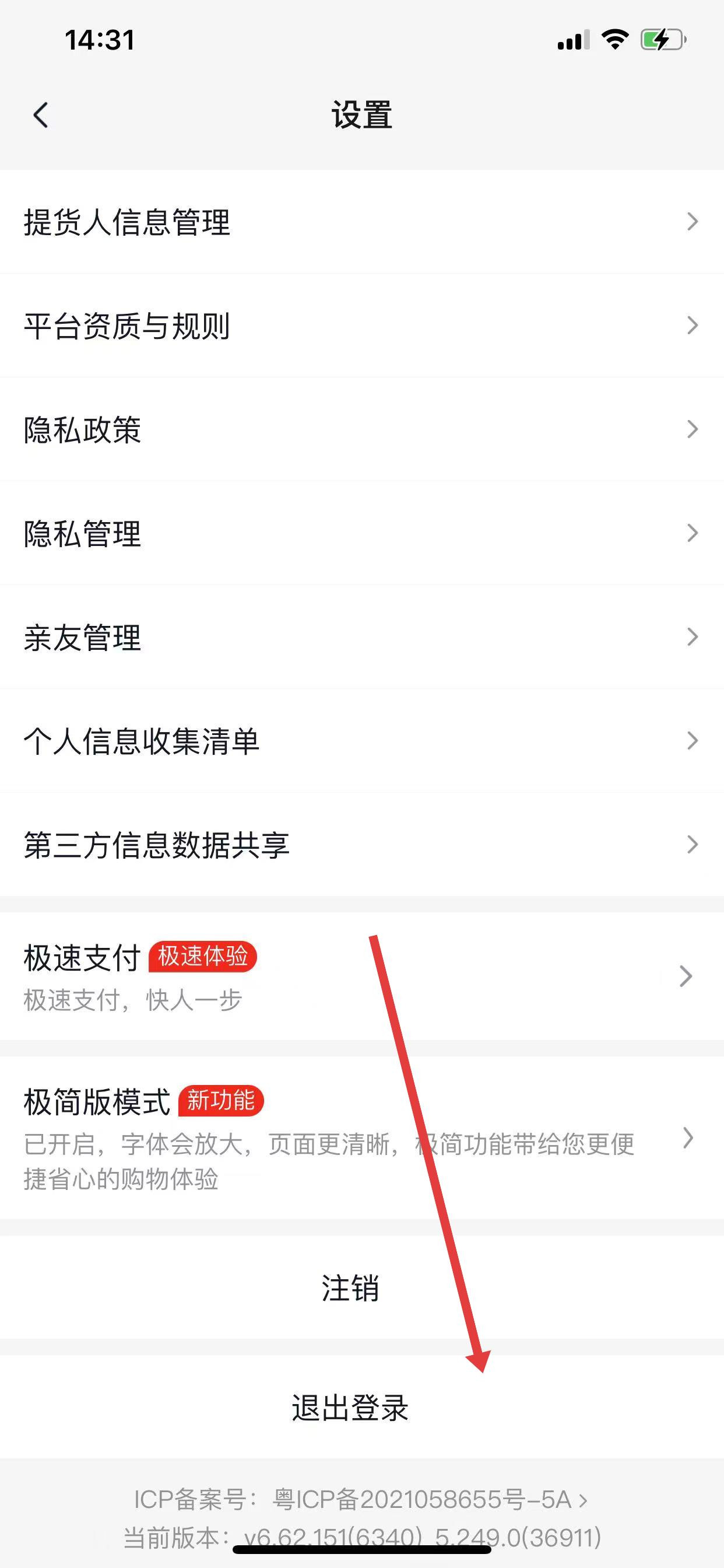Screen dimensions: 724x1568
Task: Go back from the 设置 page
Action: pos(41,115)
